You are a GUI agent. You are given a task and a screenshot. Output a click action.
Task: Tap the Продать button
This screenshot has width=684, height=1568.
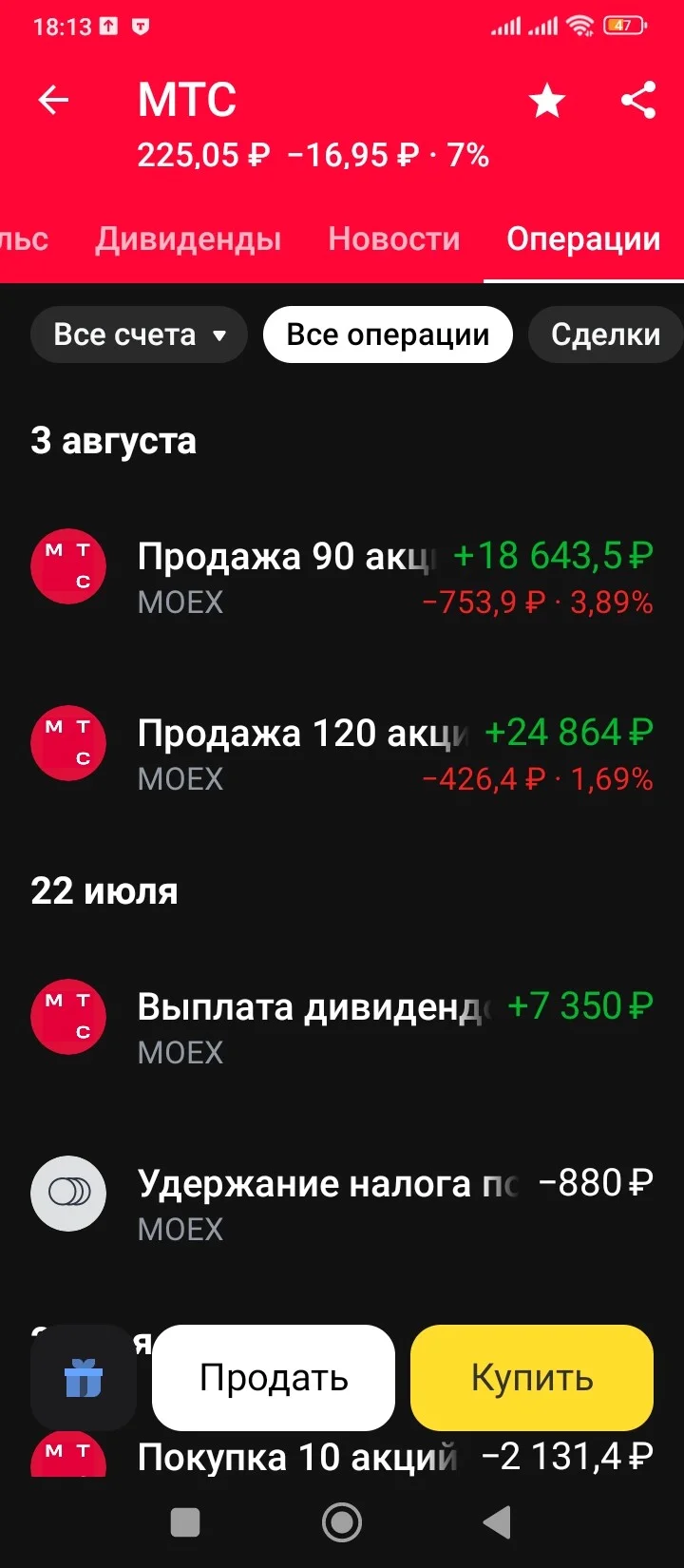tap(274, 1378)
